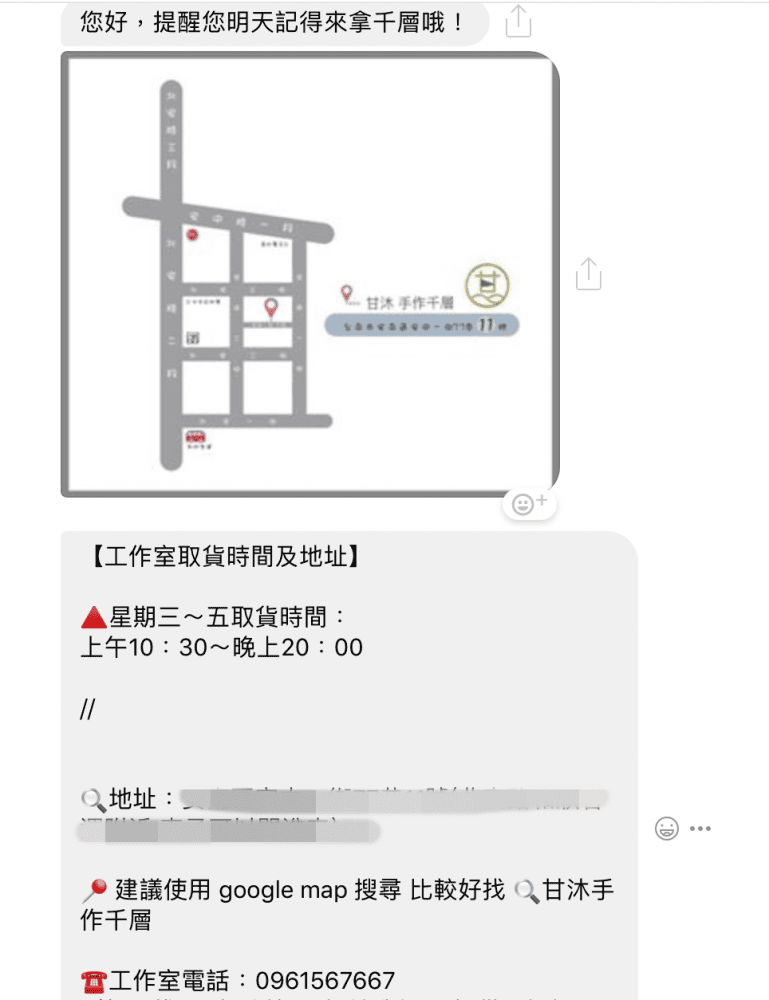Viewport: 769px width, 1000px height.
Task: Add emoji reaction below the map image
Action: coord(529,505)
